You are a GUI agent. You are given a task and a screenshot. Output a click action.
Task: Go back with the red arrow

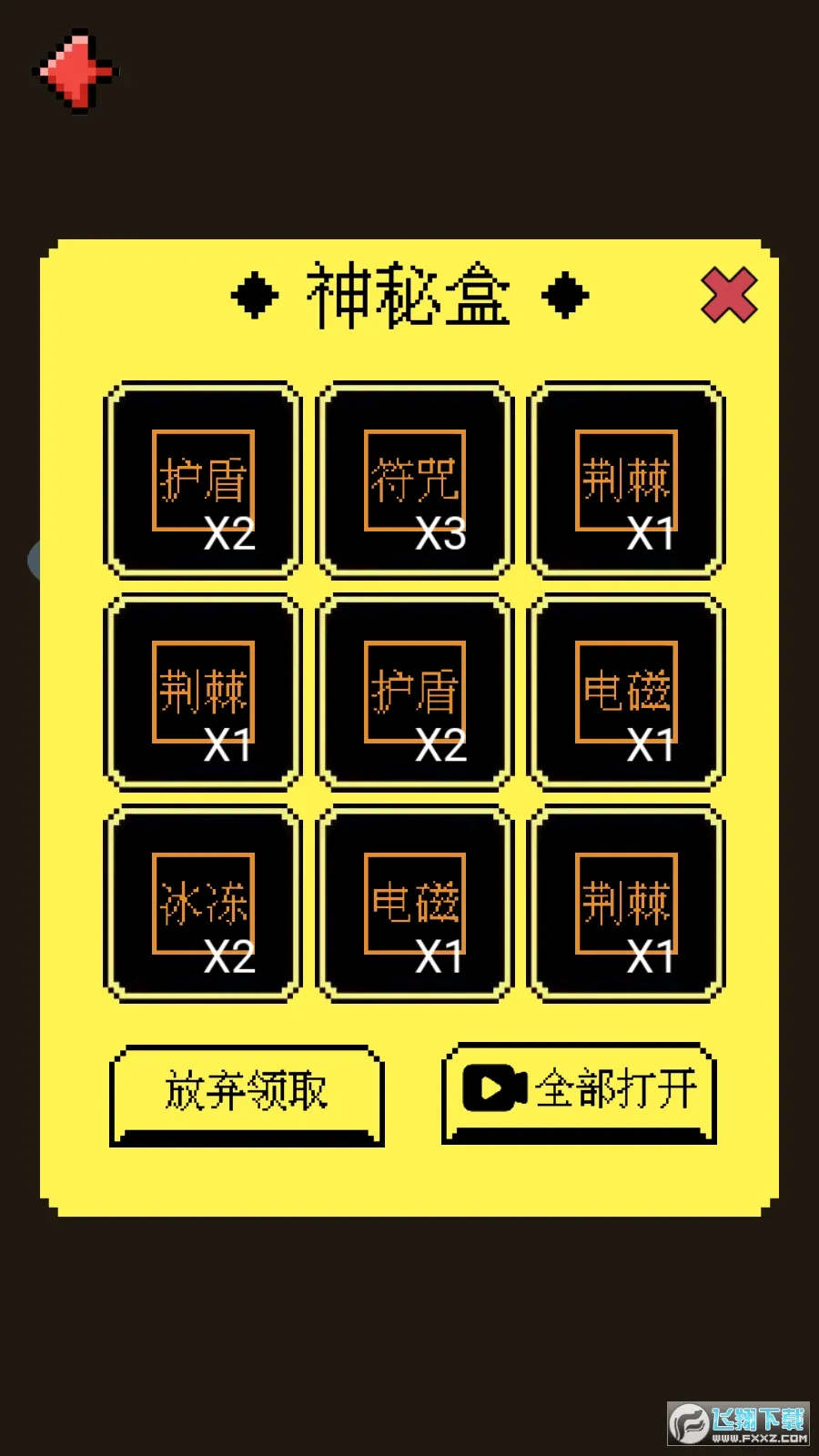click(76, 71)
